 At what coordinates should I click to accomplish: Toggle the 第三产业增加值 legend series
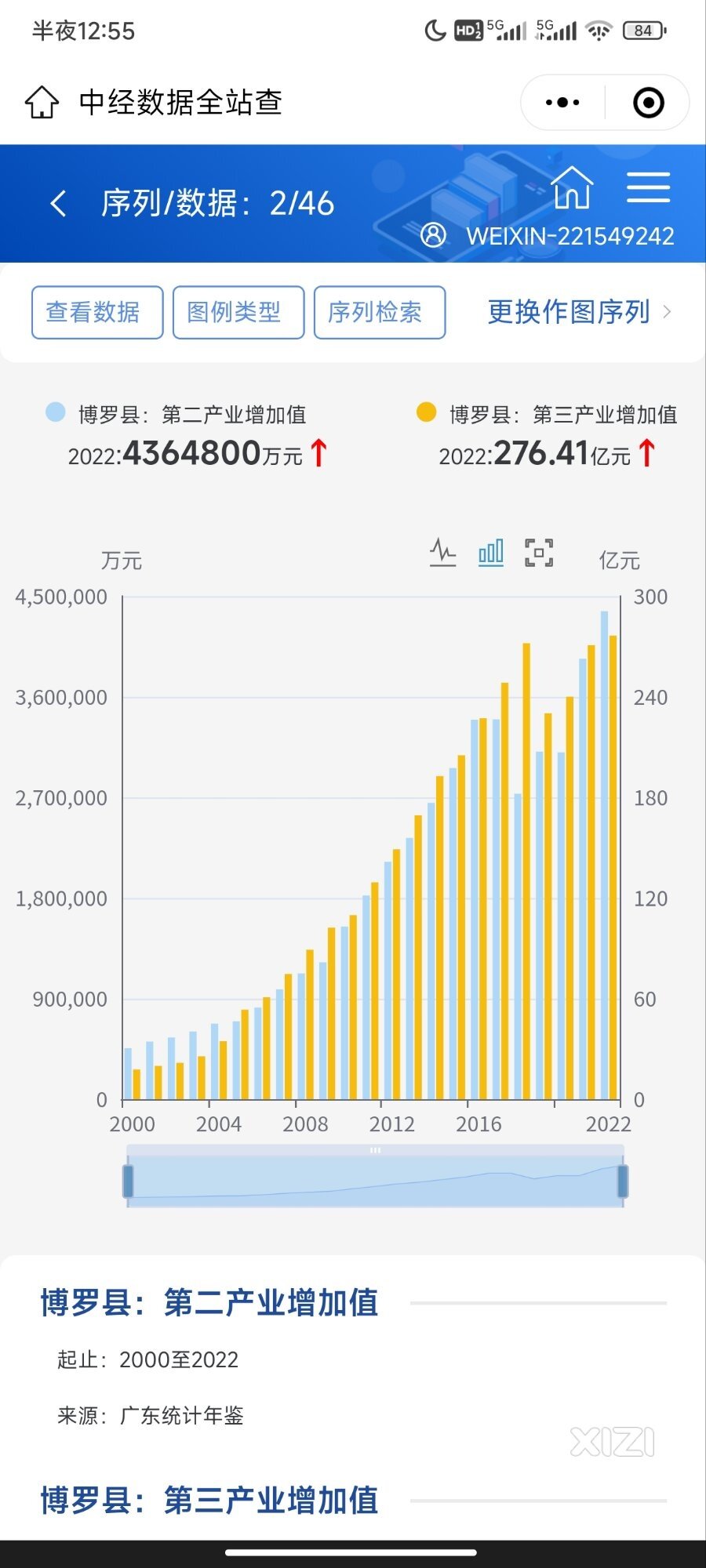548,414
